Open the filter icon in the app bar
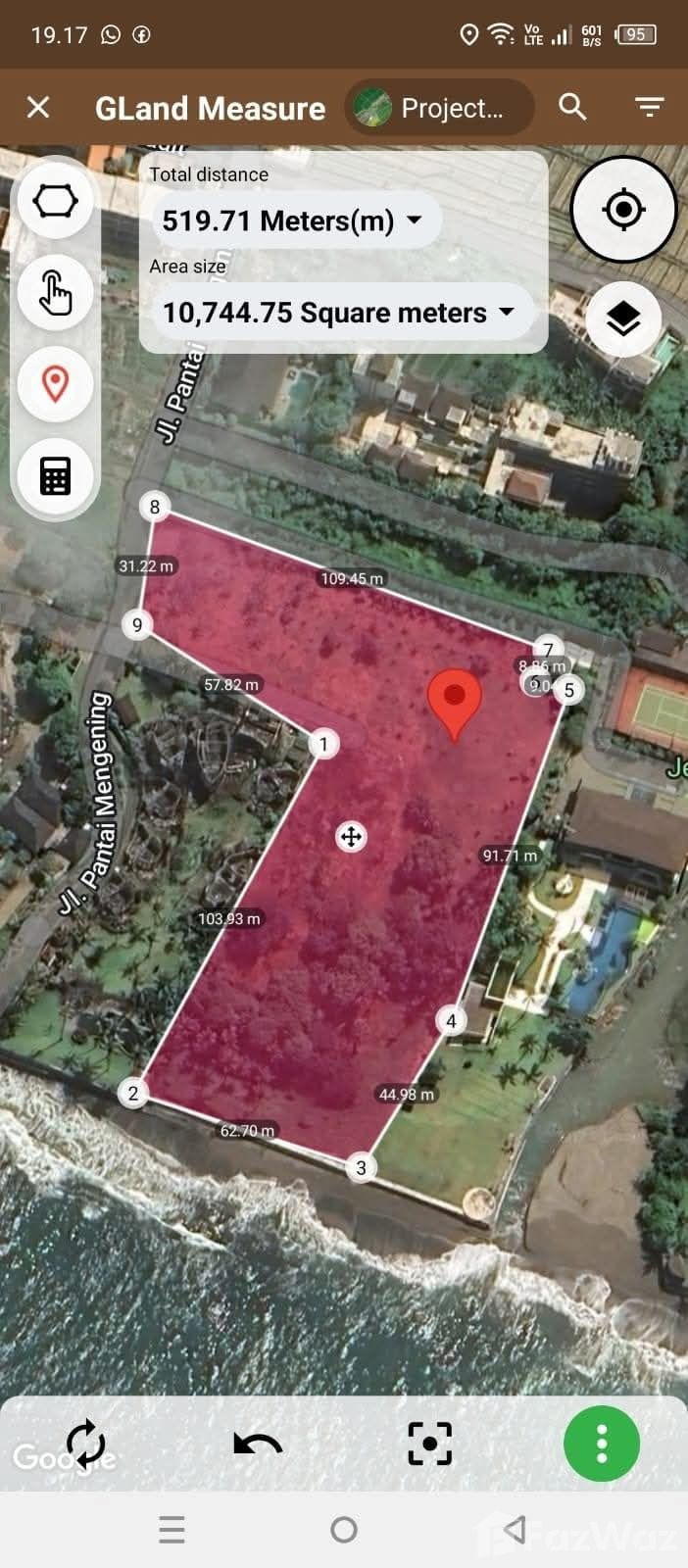The width and height of the screenshot is (688, 1568). tap(649, 107)
